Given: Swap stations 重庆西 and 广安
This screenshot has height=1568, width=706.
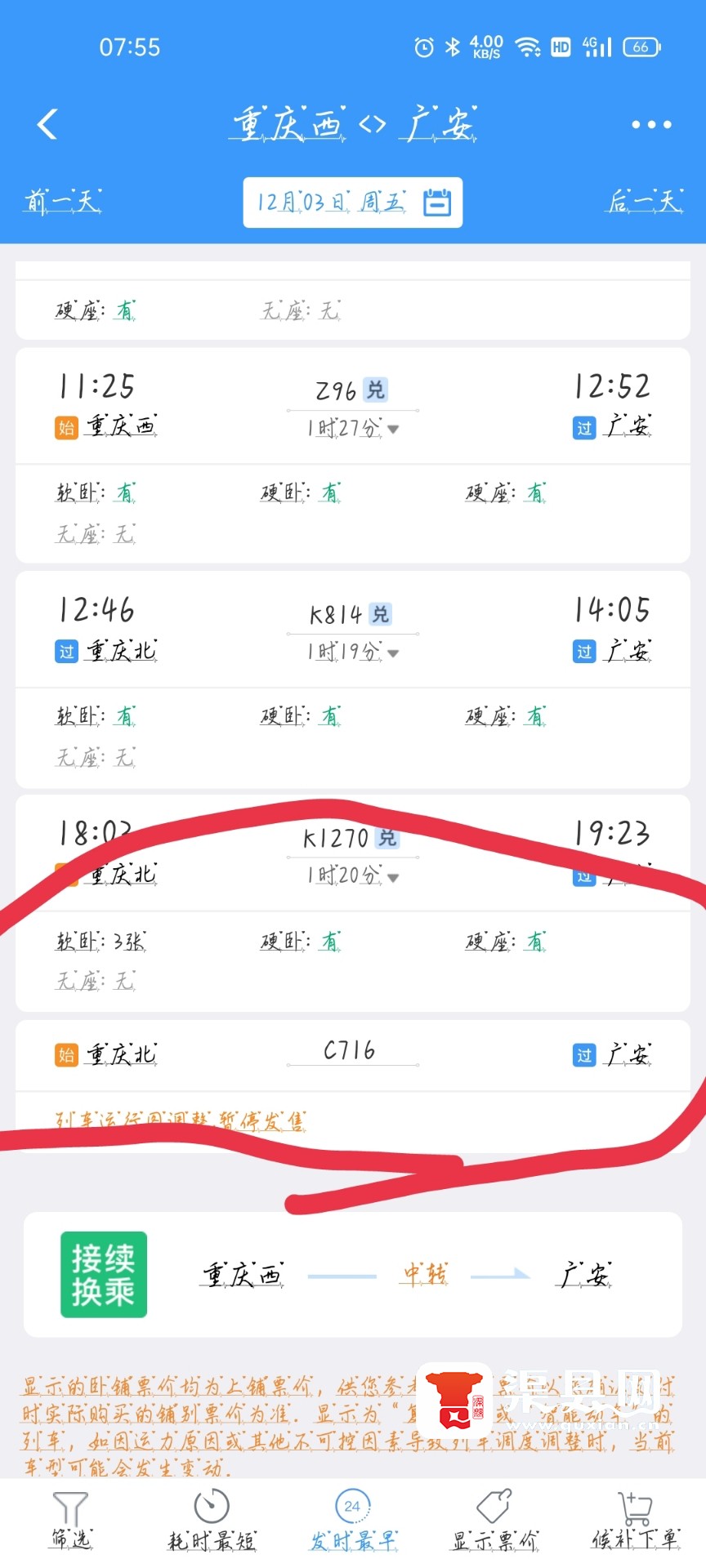Looking at the screenshot, I should point(372,124).
